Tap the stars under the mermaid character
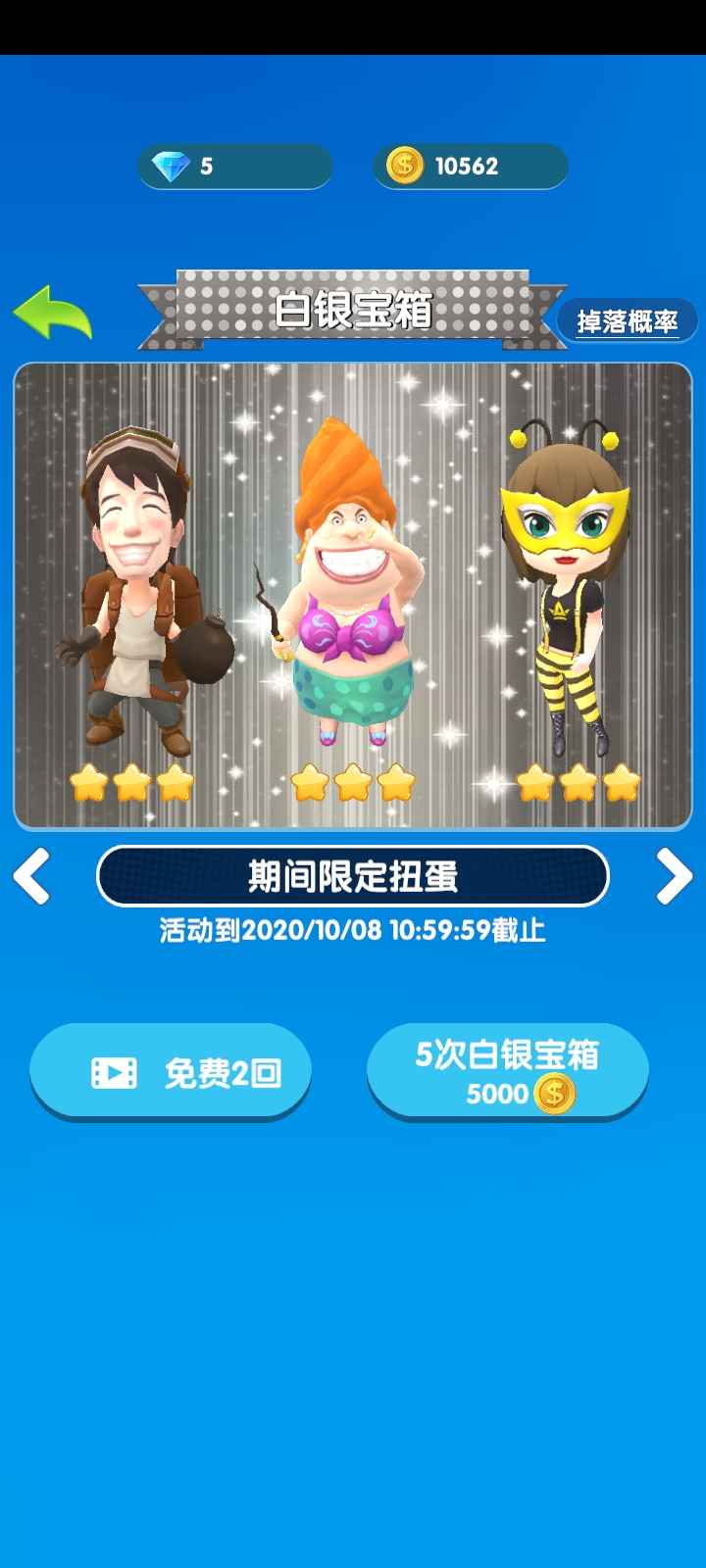This screenshot has height=1568, width=706. point(351,782)
